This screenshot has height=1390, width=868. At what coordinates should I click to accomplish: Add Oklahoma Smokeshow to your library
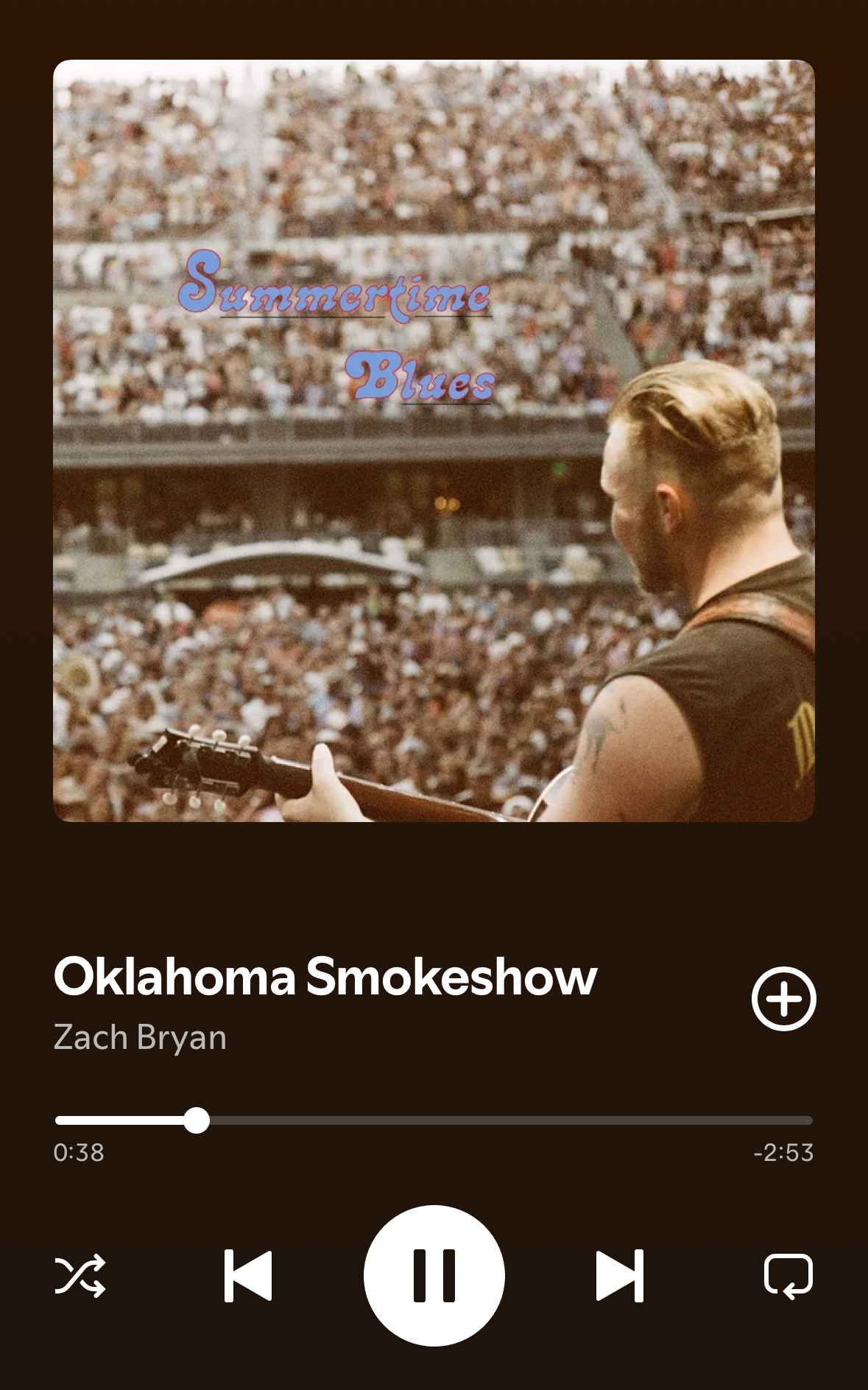tap(783, 999)
